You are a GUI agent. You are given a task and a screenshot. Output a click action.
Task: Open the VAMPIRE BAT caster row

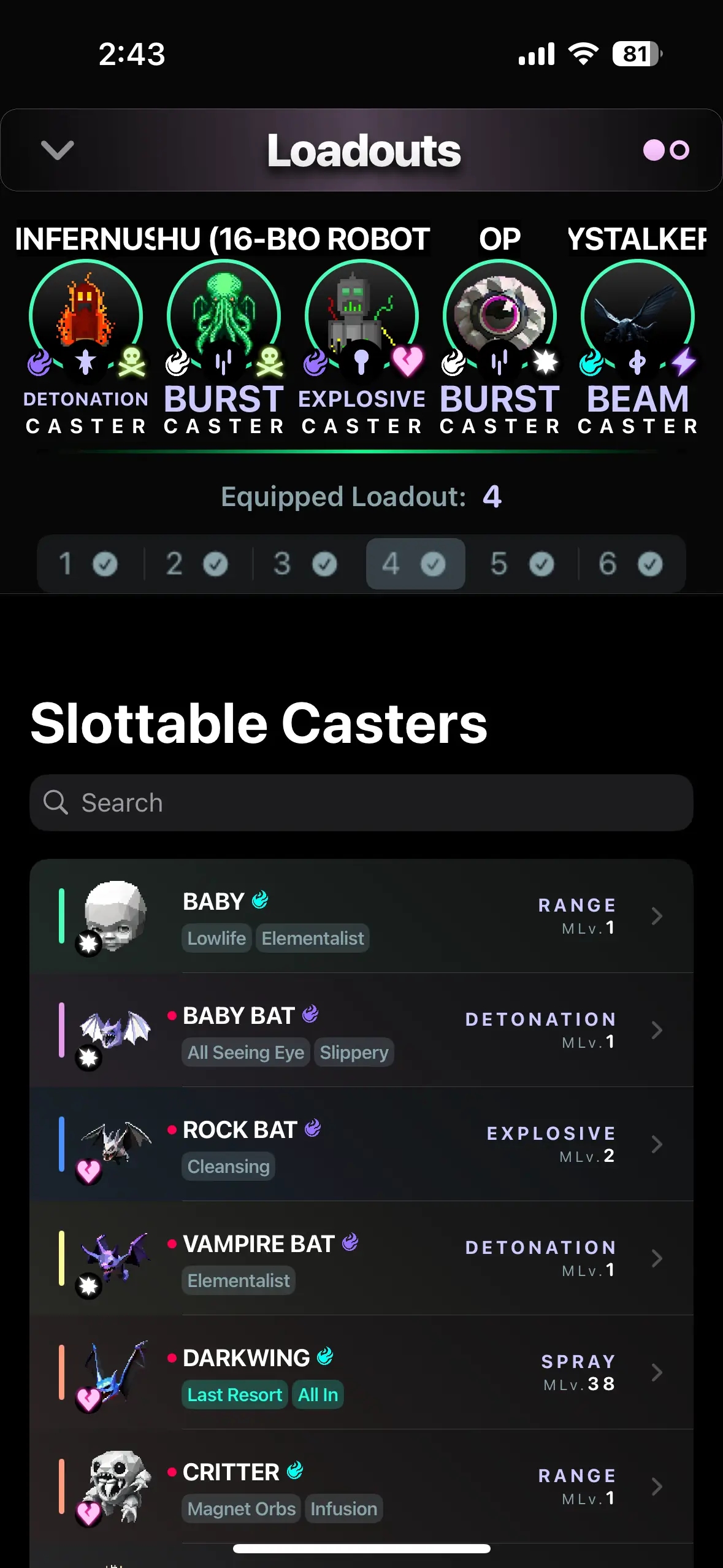(361, 1258)
